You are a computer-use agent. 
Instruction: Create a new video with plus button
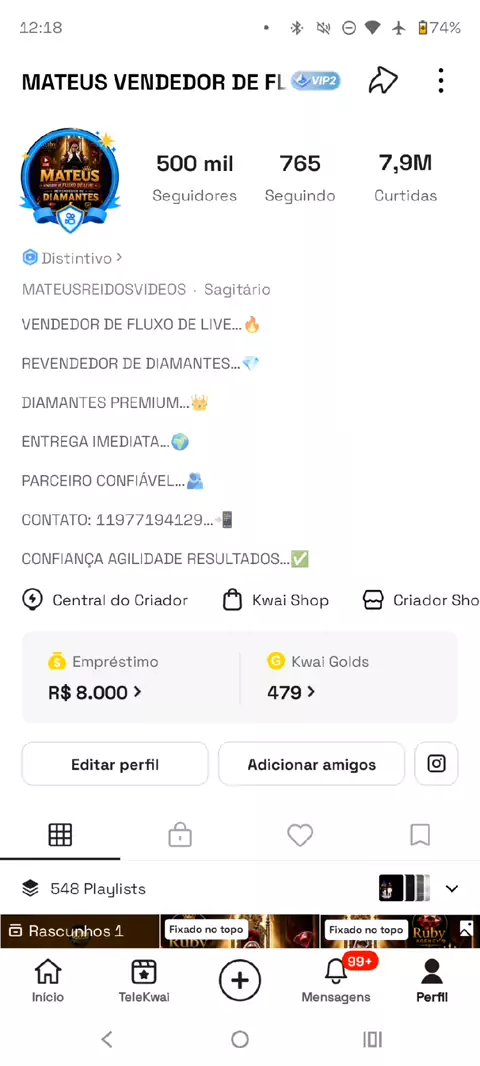pos(239,980)
